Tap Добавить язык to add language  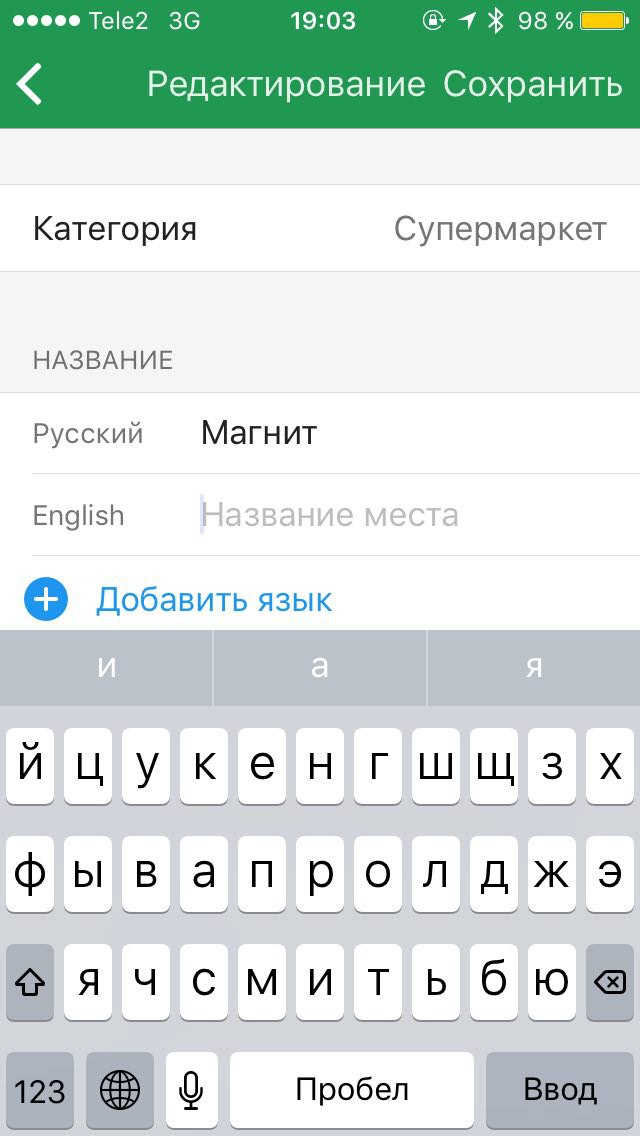click(x=214, y=600)
